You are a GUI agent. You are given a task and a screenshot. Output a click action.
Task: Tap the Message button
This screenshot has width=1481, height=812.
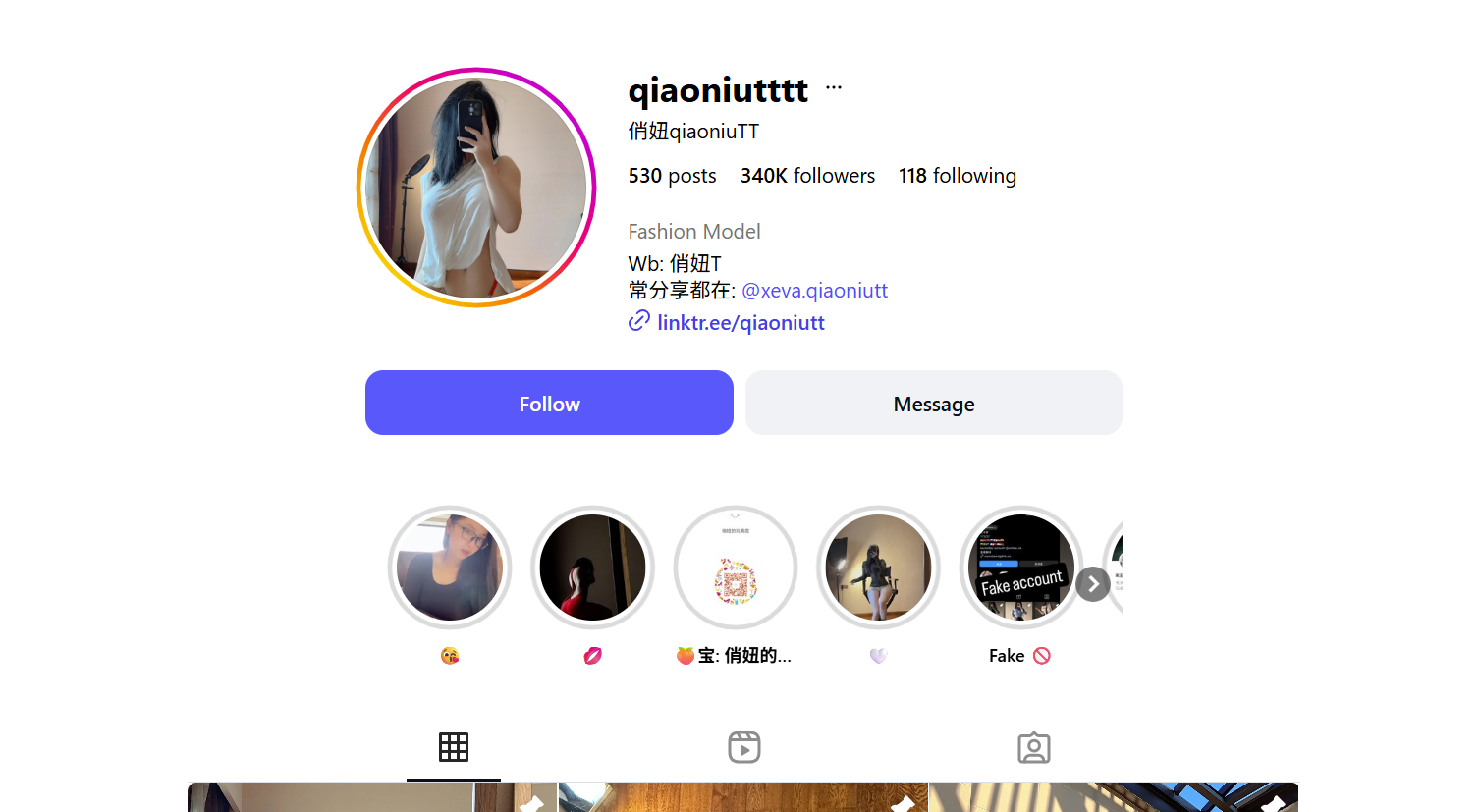[x=933, y=403]
